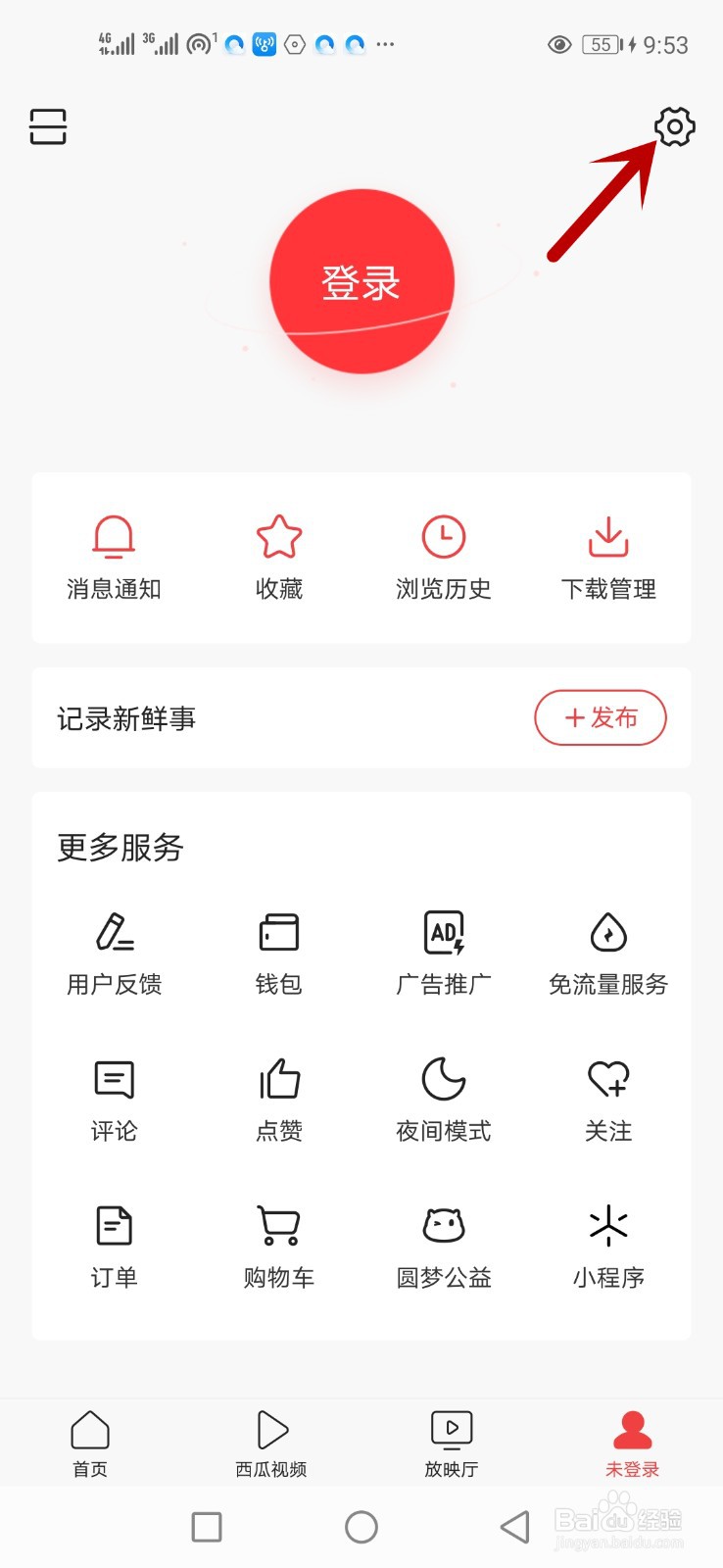
Task: Enable 夜间模式 night mode
Action: pos(444,1100)
